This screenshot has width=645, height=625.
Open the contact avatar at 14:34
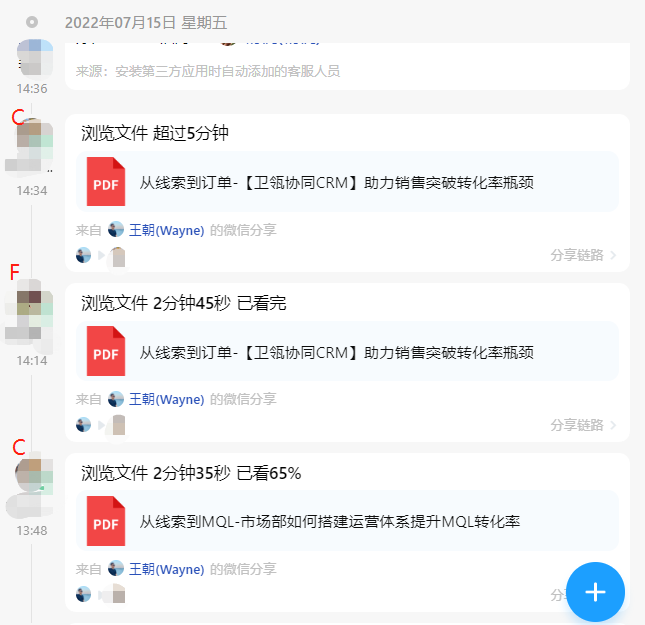pyautogui.click(x=33, y=146)
